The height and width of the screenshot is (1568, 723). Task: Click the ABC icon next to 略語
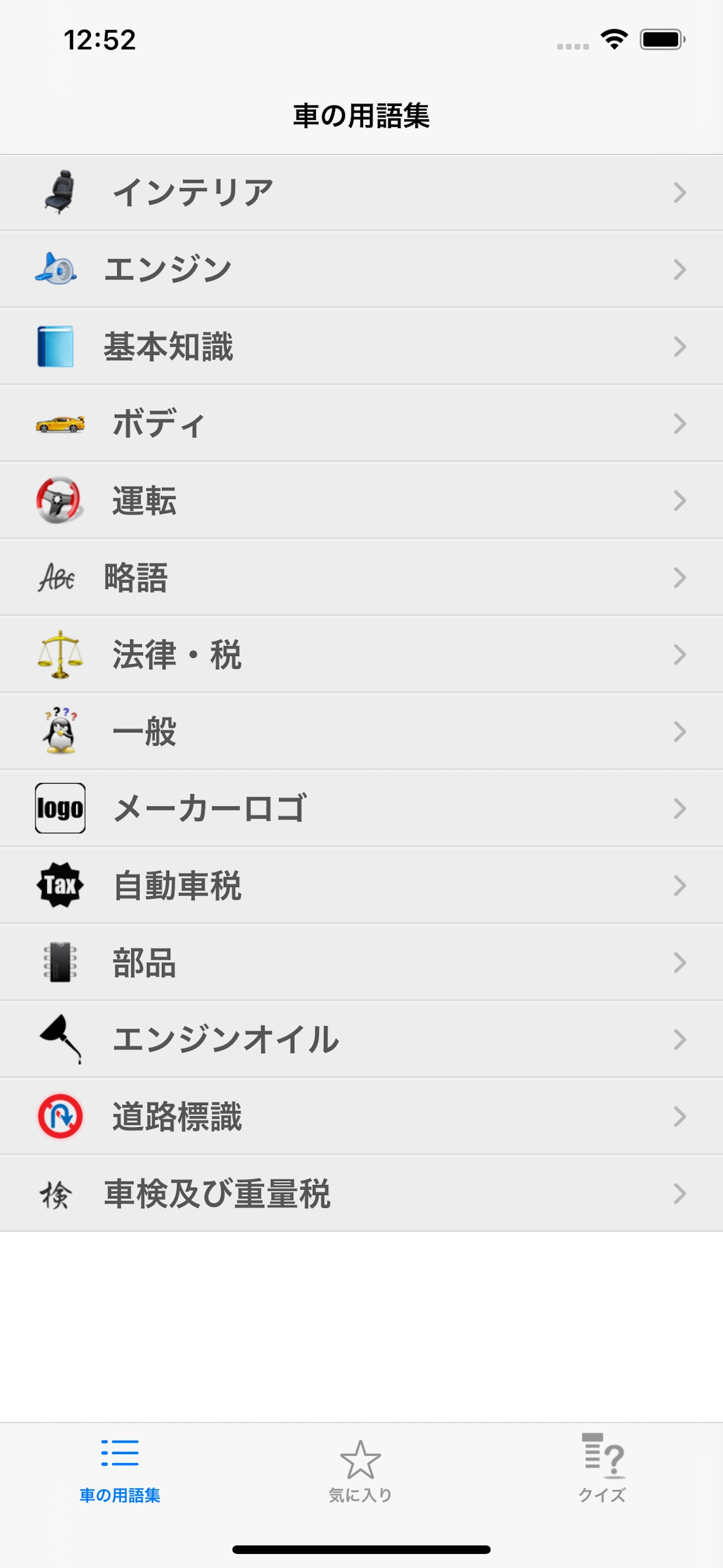tap(58, 578)
